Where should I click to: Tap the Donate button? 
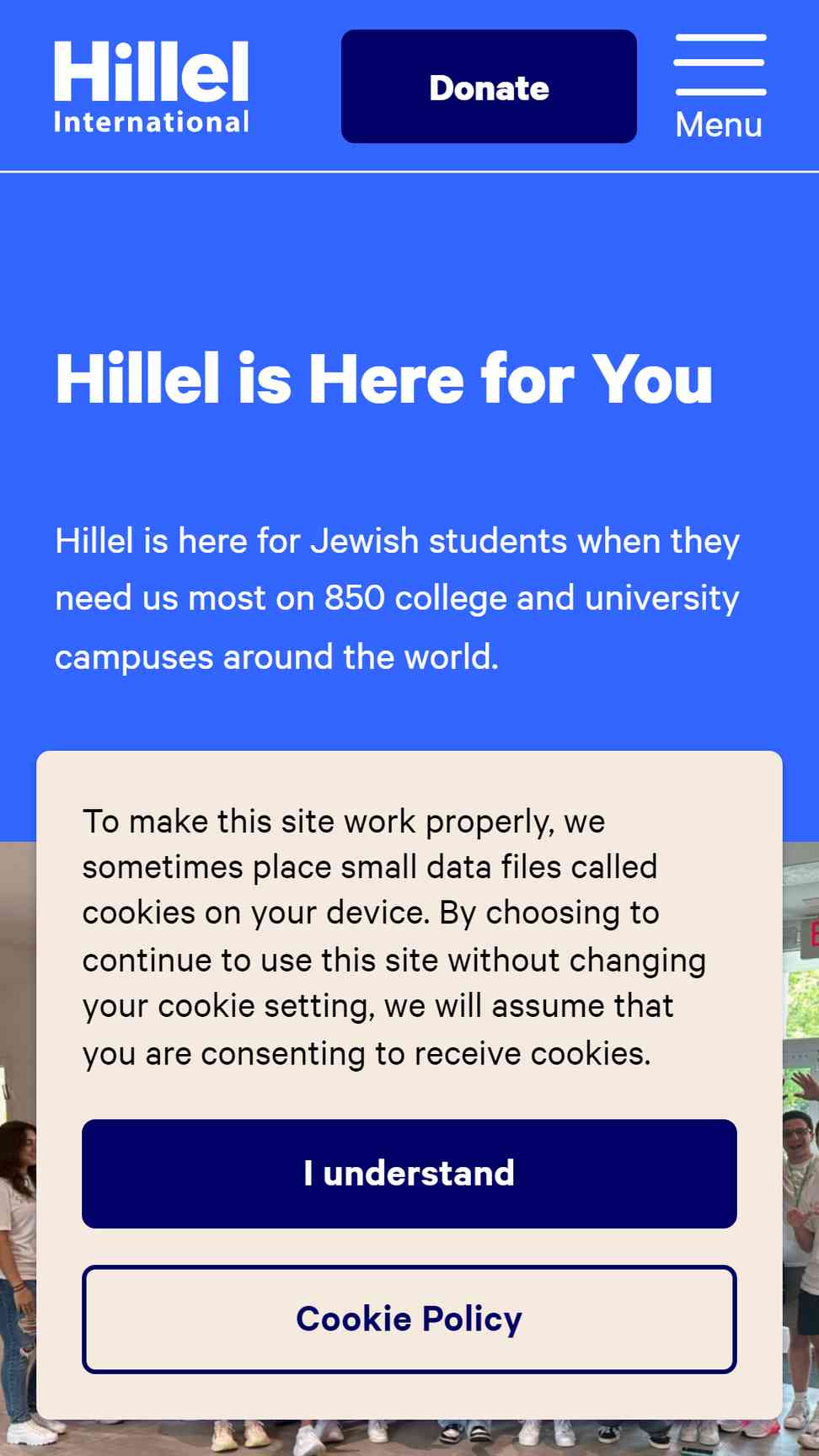tap(489, 87)
